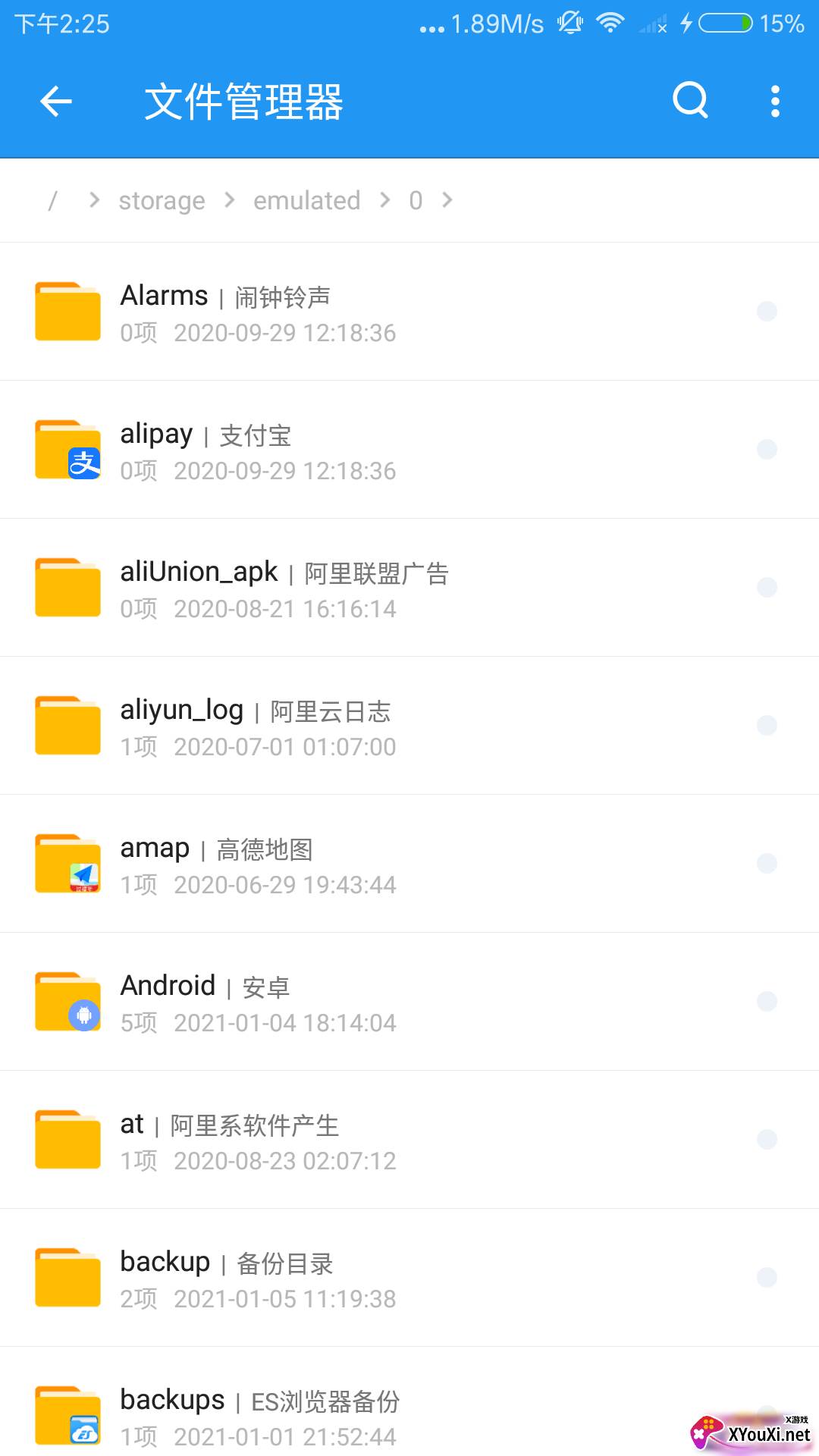The height and width of the screenshot is (1456, 819).
Task: Go back using the arrow icon
Action: [x=56, y=101]
